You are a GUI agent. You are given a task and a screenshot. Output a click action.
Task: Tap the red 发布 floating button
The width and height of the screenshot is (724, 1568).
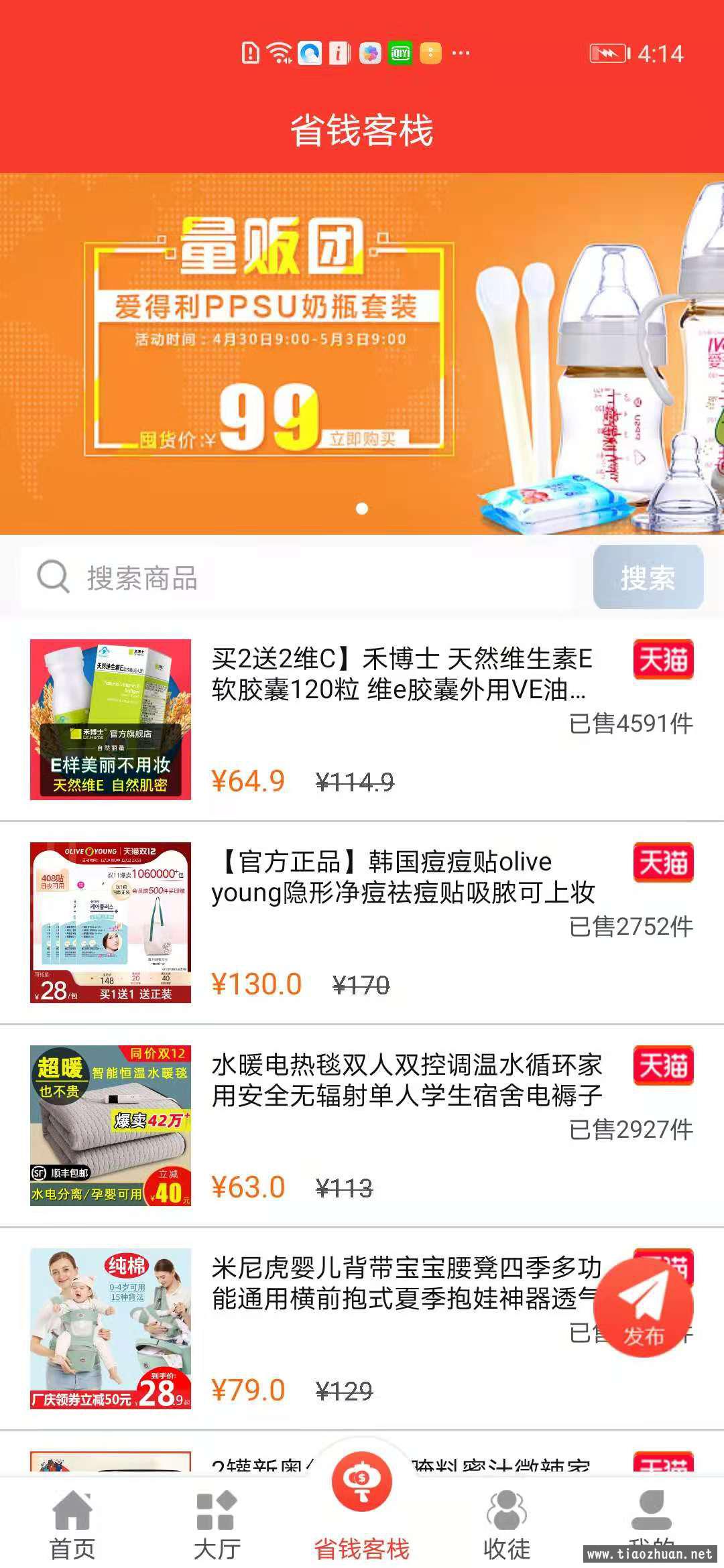(x=644, y=1308)
